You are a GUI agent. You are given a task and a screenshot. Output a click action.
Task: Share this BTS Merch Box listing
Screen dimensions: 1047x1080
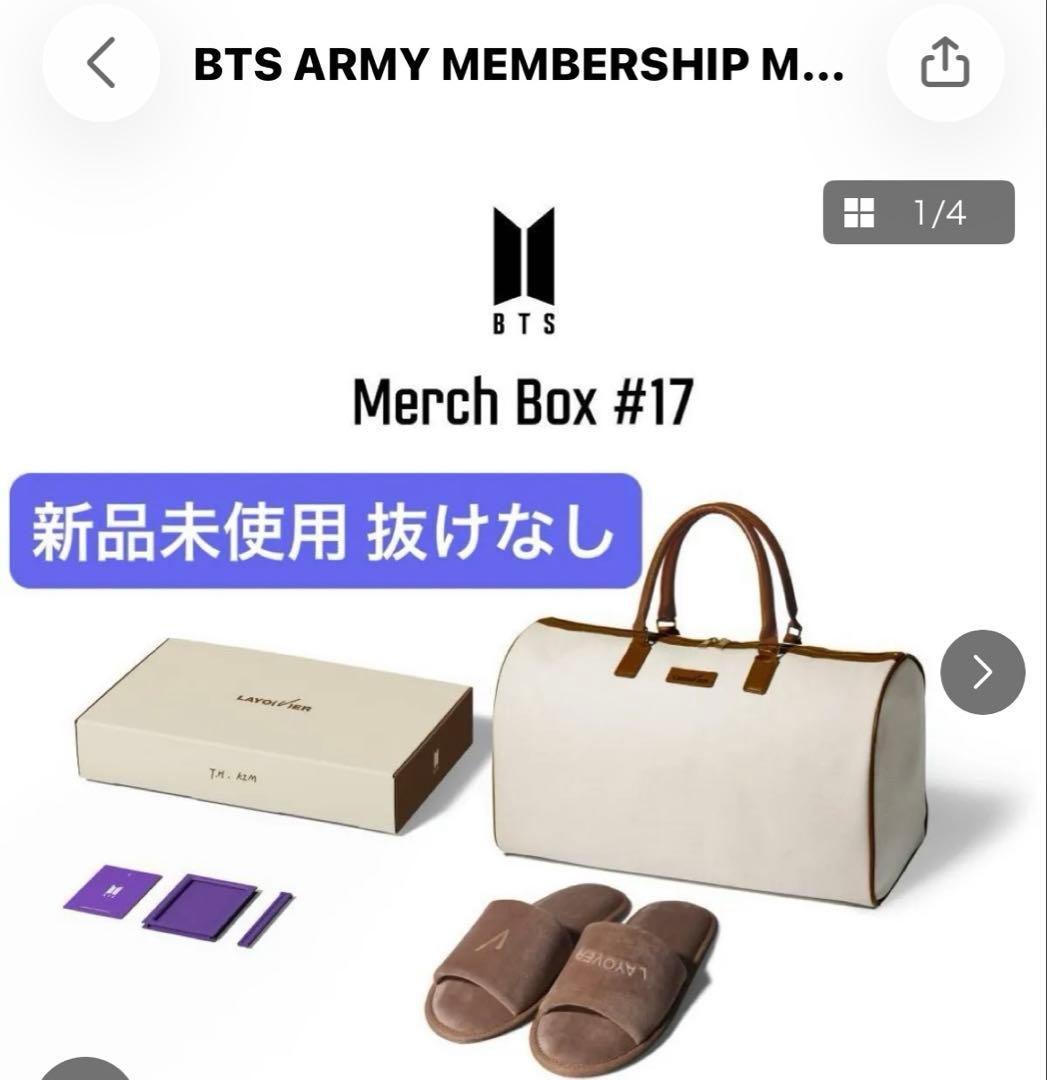[944, 65]
